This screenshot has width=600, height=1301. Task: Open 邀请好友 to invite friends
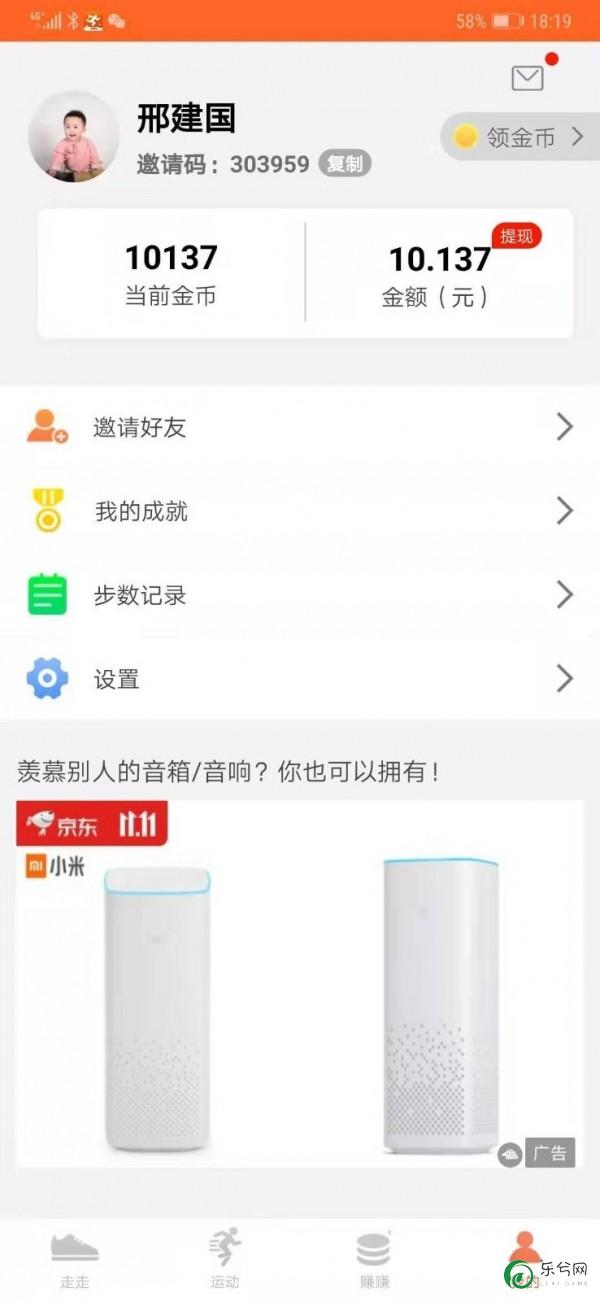coord(300,428)
